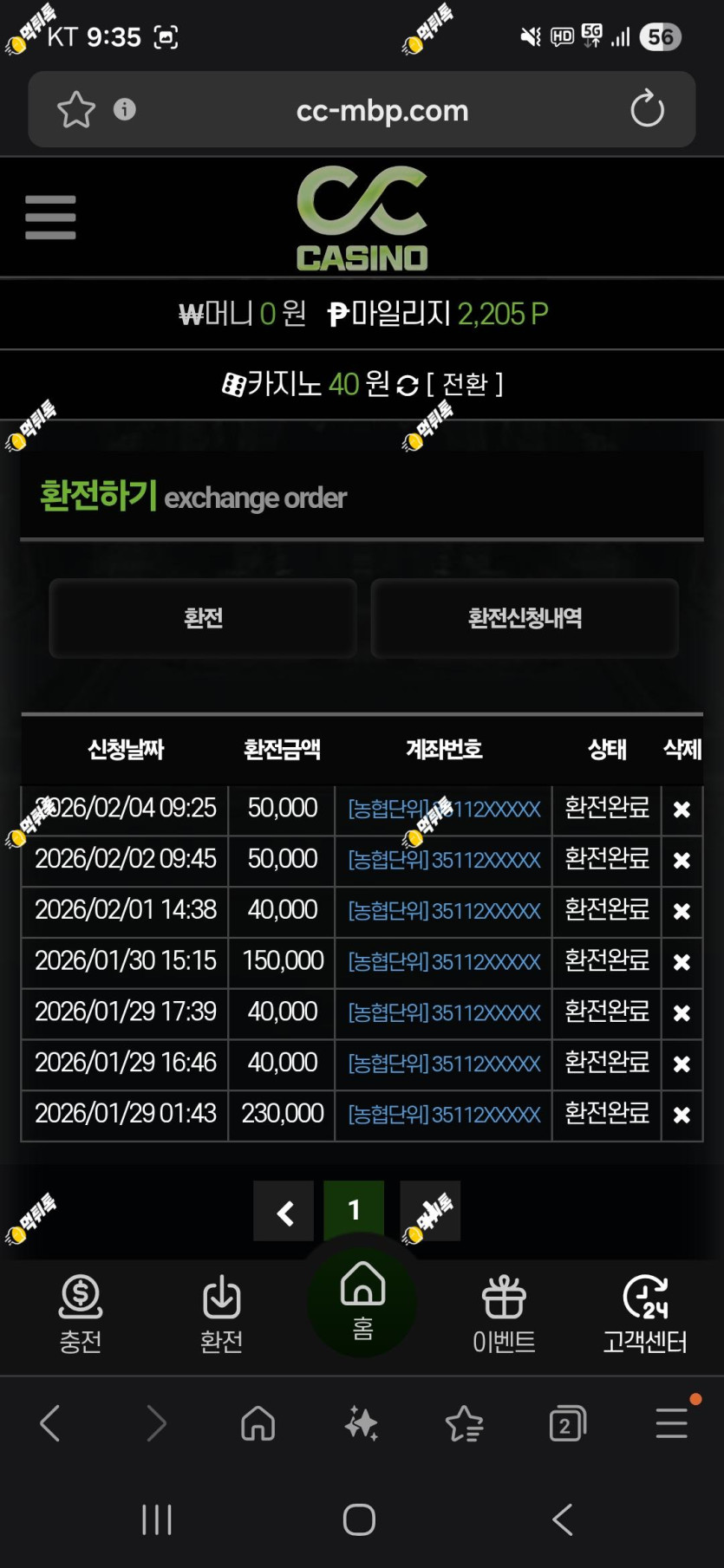Tap the cc-mbp.com address bar

(382, 110)
